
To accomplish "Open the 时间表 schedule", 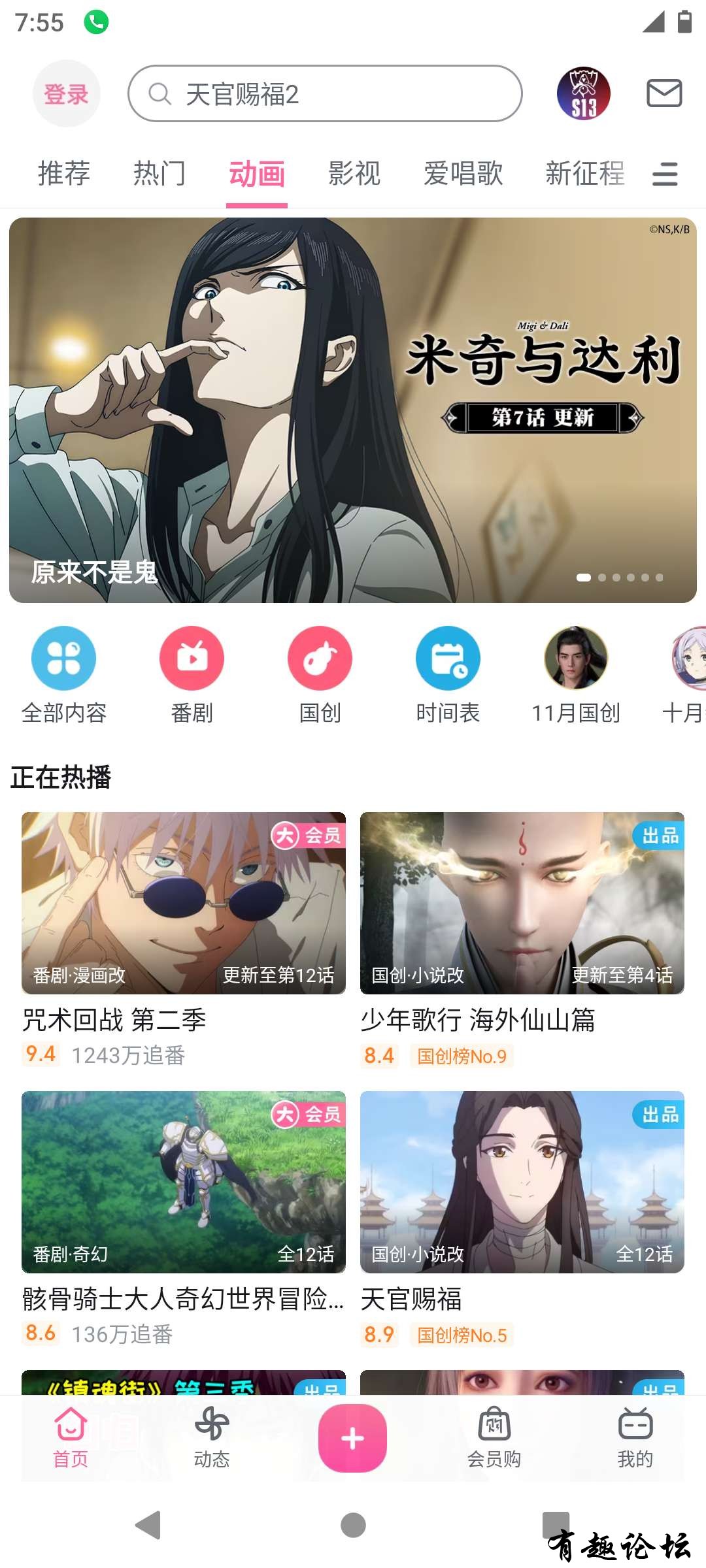I will (448, 674).
